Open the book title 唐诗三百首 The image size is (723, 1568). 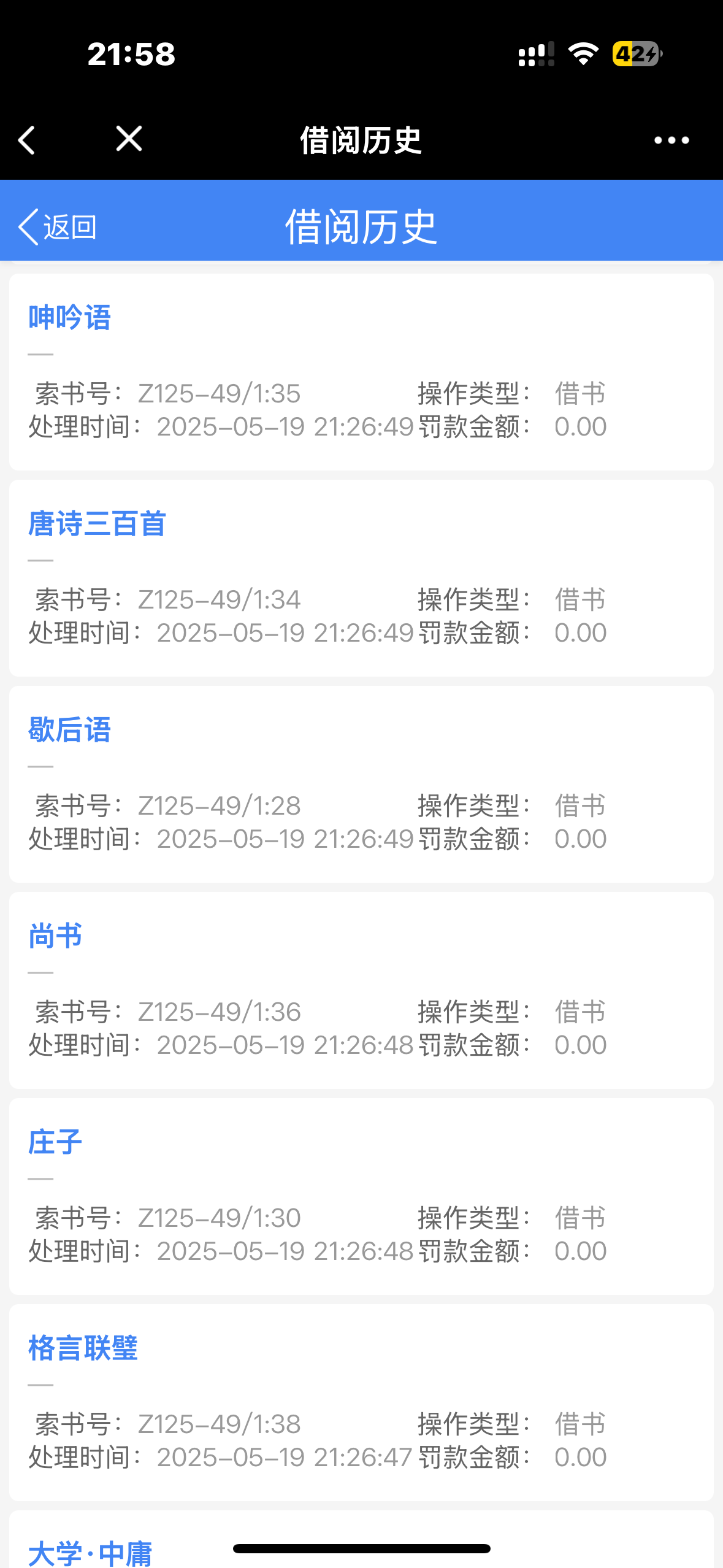click(97, 524)
